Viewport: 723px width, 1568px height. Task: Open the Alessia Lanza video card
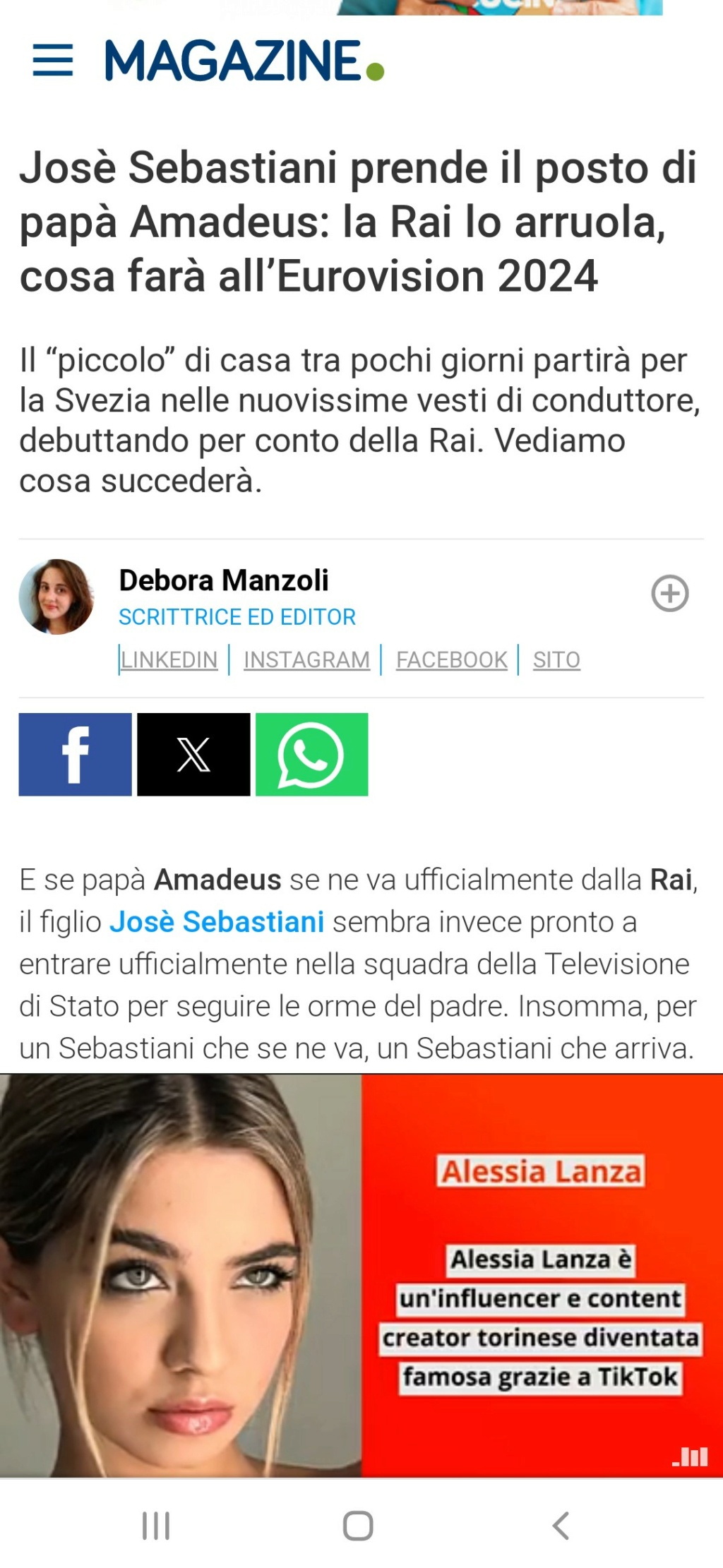[361, 1275]
